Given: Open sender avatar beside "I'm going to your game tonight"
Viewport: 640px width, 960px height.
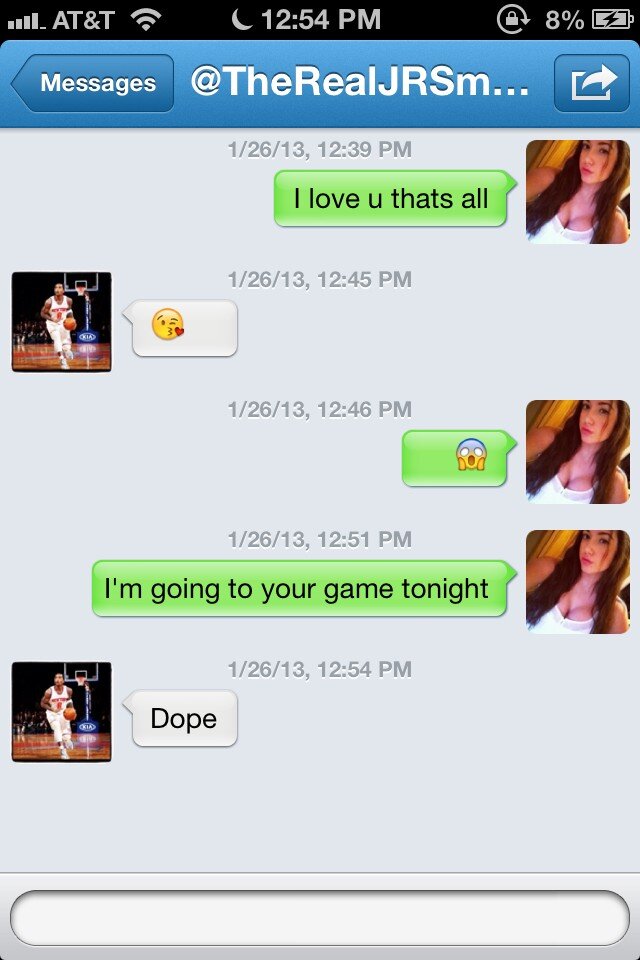Looking at the screenshot, I should pyautogui.click(x=577, y=582).
